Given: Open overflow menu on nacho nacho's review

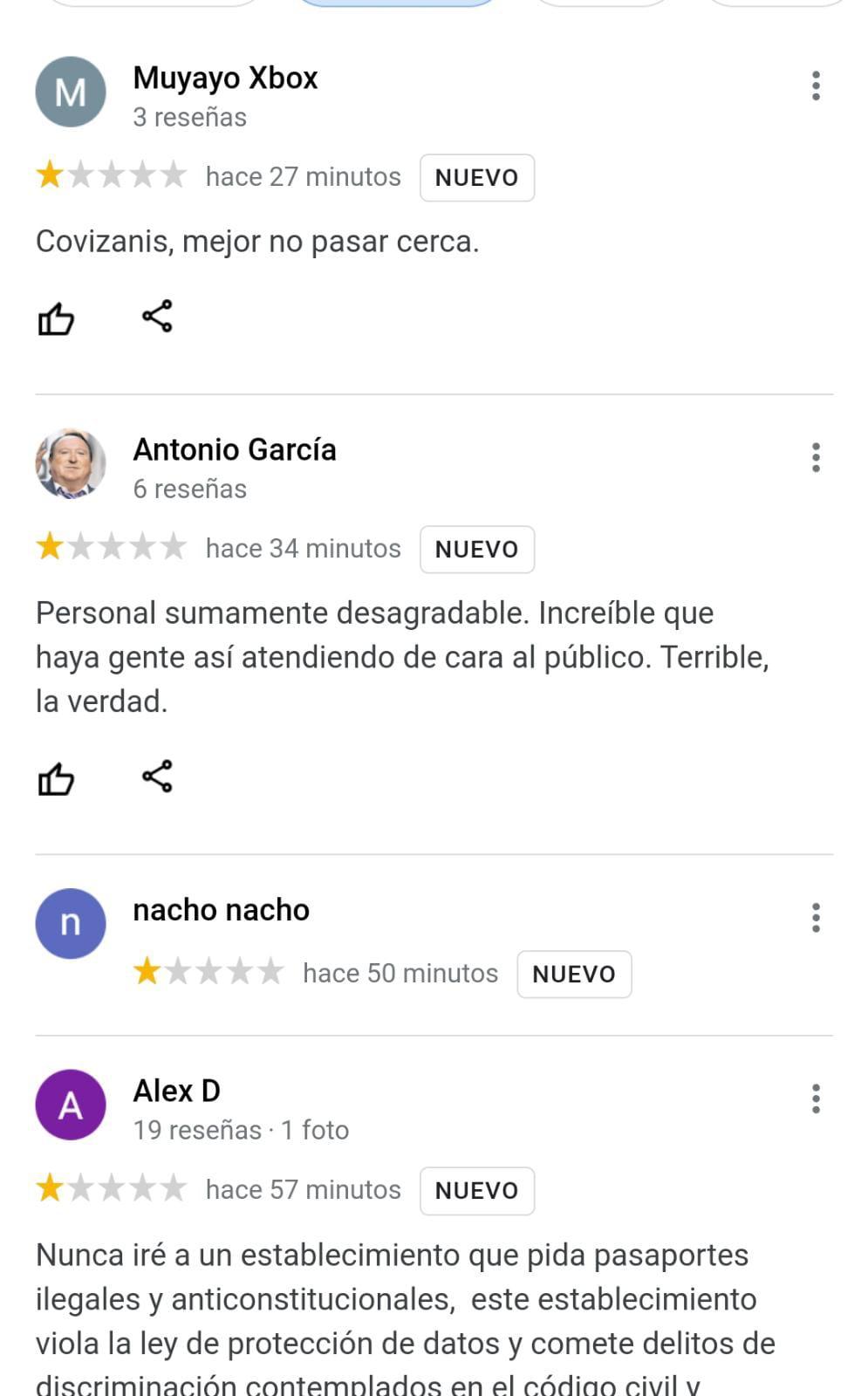Looking at the screenshot, I should tap(816, 917).
